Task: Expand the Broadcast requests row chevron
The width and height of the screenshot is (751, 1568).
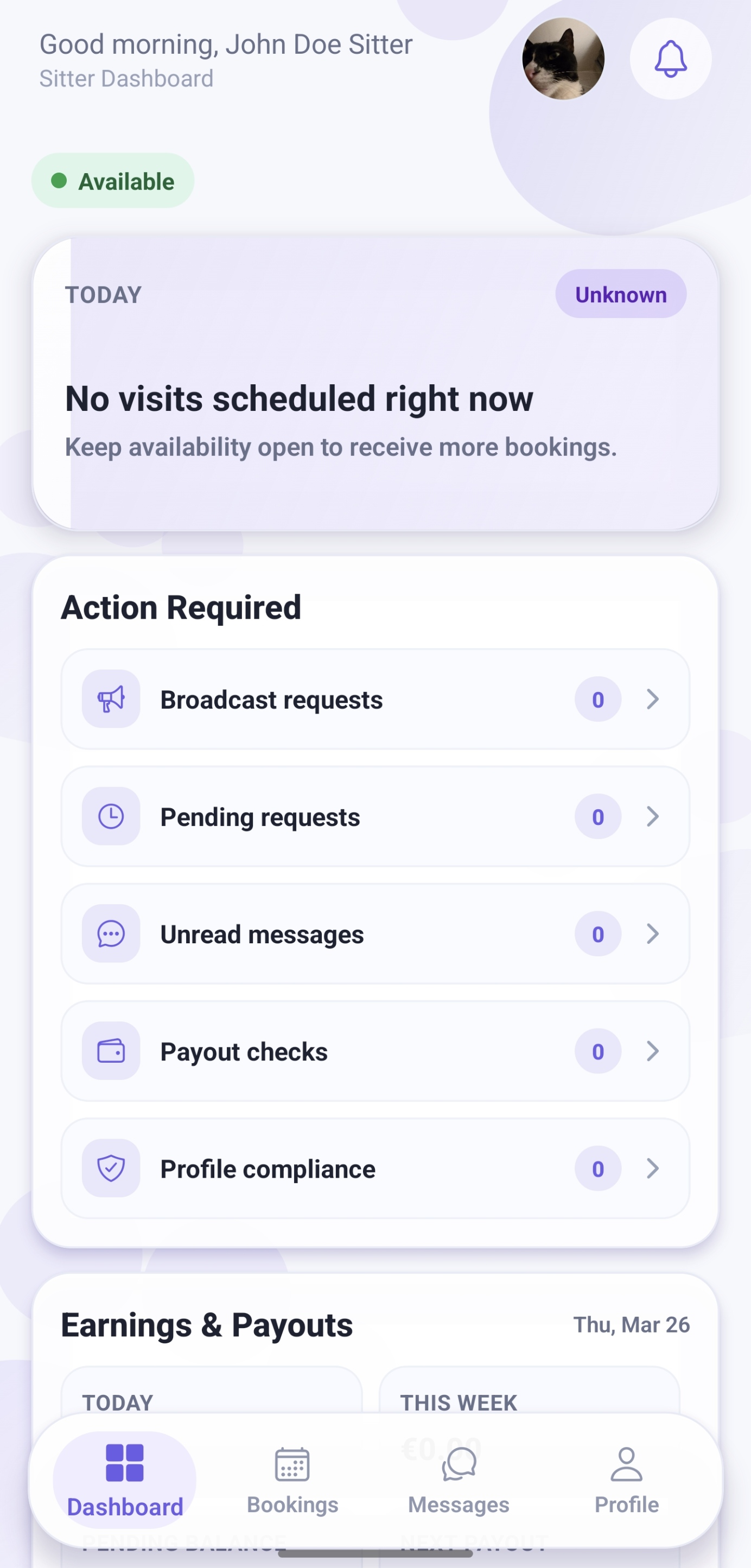Action: (654, 699)
